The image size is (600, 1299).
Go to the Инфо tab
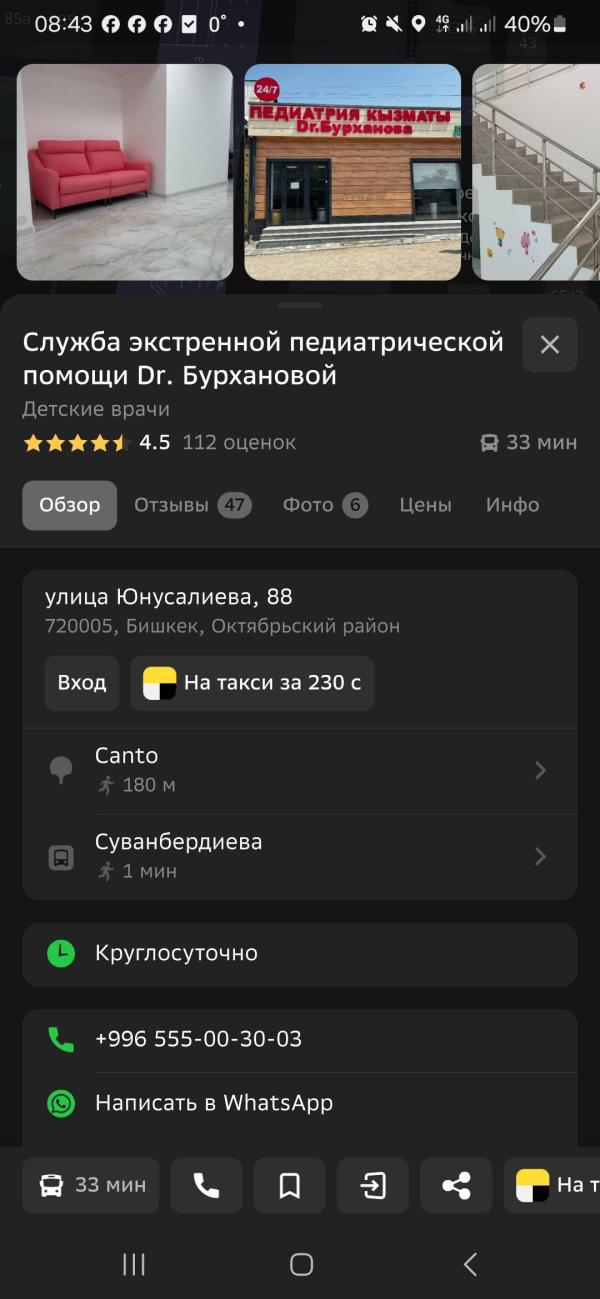click(512, 505)
